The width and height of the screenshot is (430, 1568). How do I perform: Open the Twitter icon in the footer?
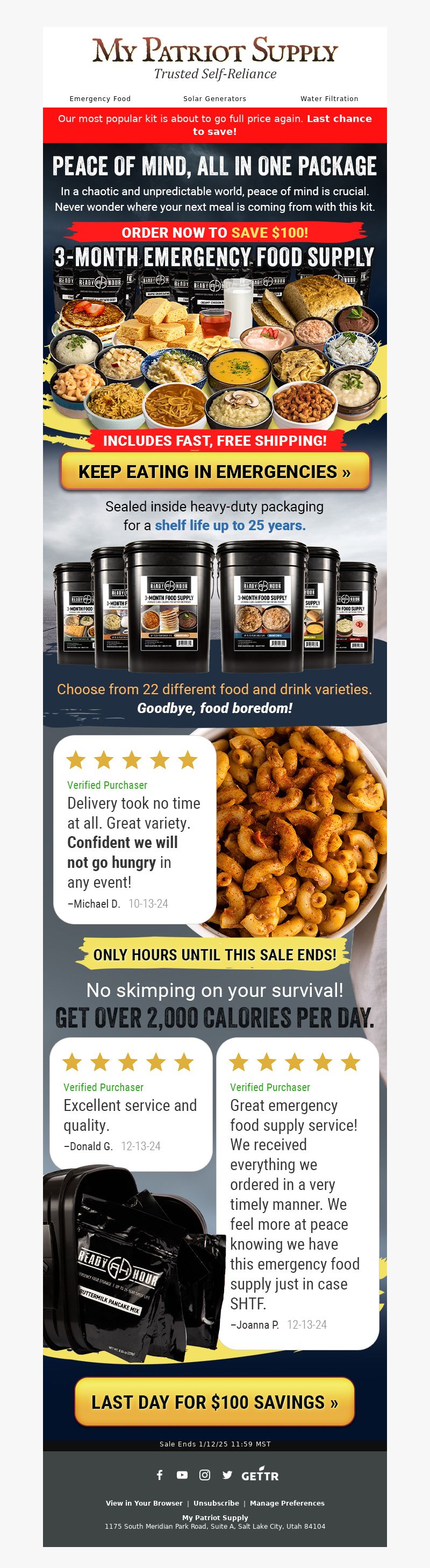click(x=227, y=1475)
